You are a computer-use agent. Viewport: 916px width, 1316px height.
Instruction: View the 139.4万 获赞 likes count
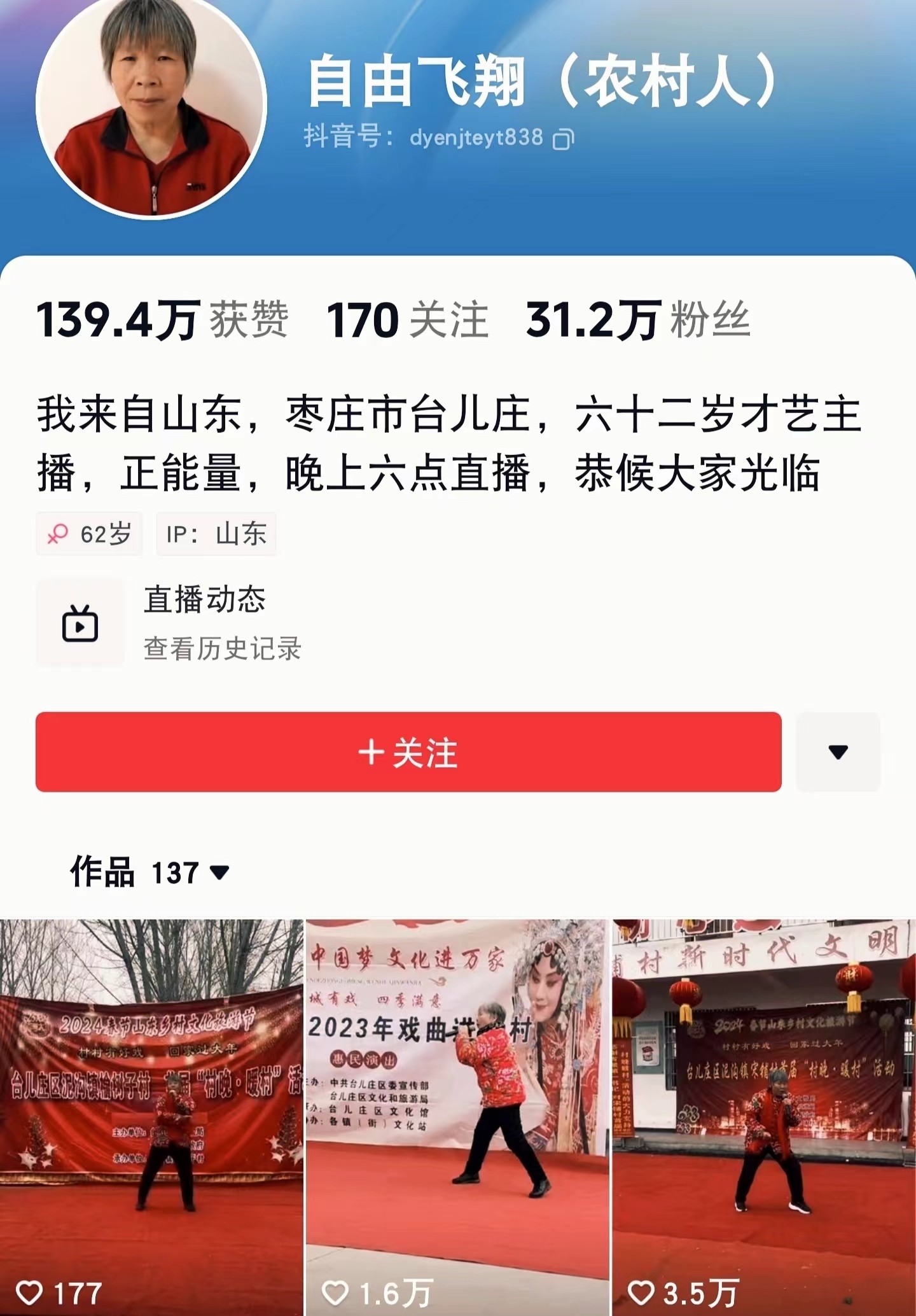[162, 319]
